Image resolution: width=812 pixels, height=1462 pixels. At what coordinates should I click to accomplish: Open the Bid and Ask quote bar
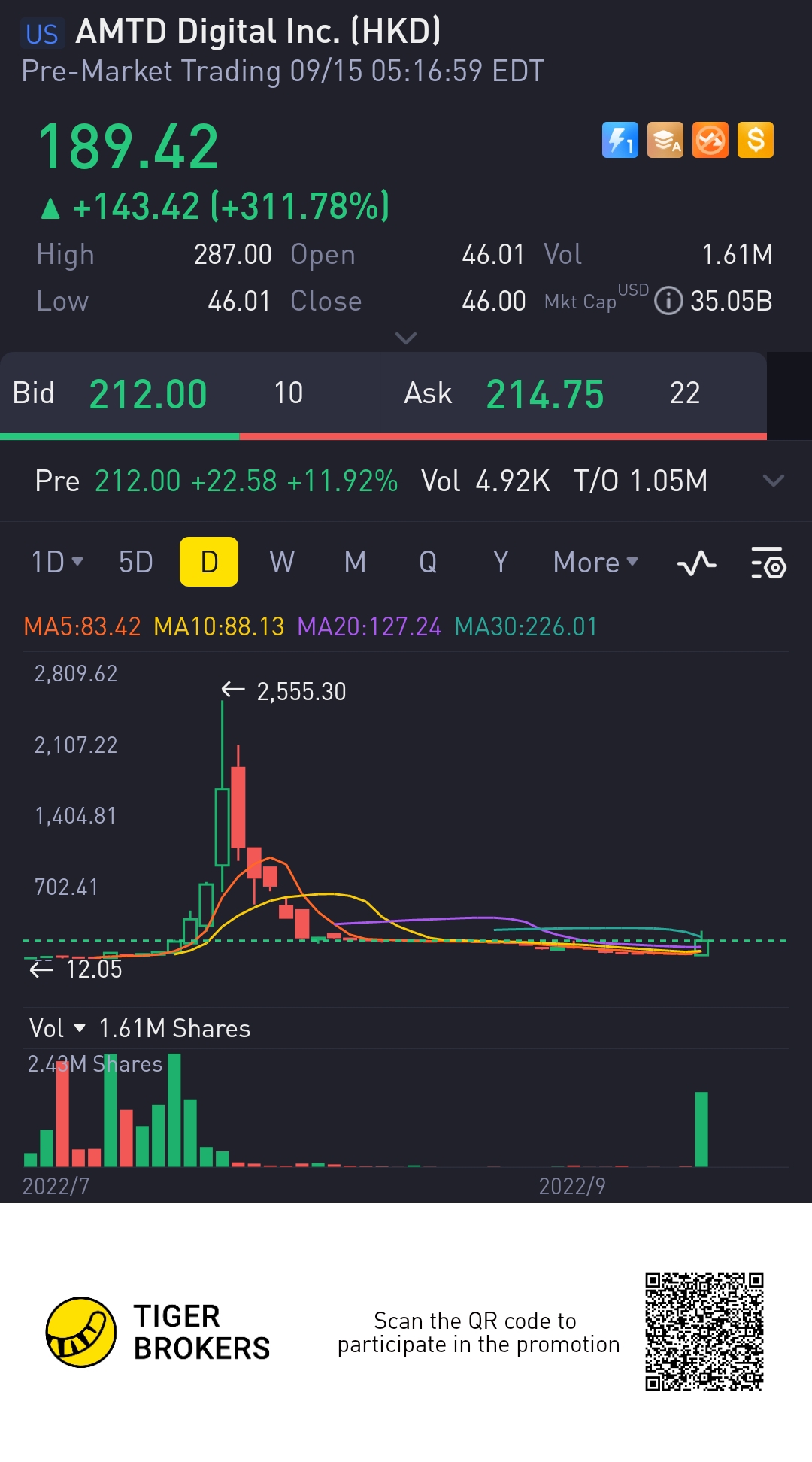383,393
